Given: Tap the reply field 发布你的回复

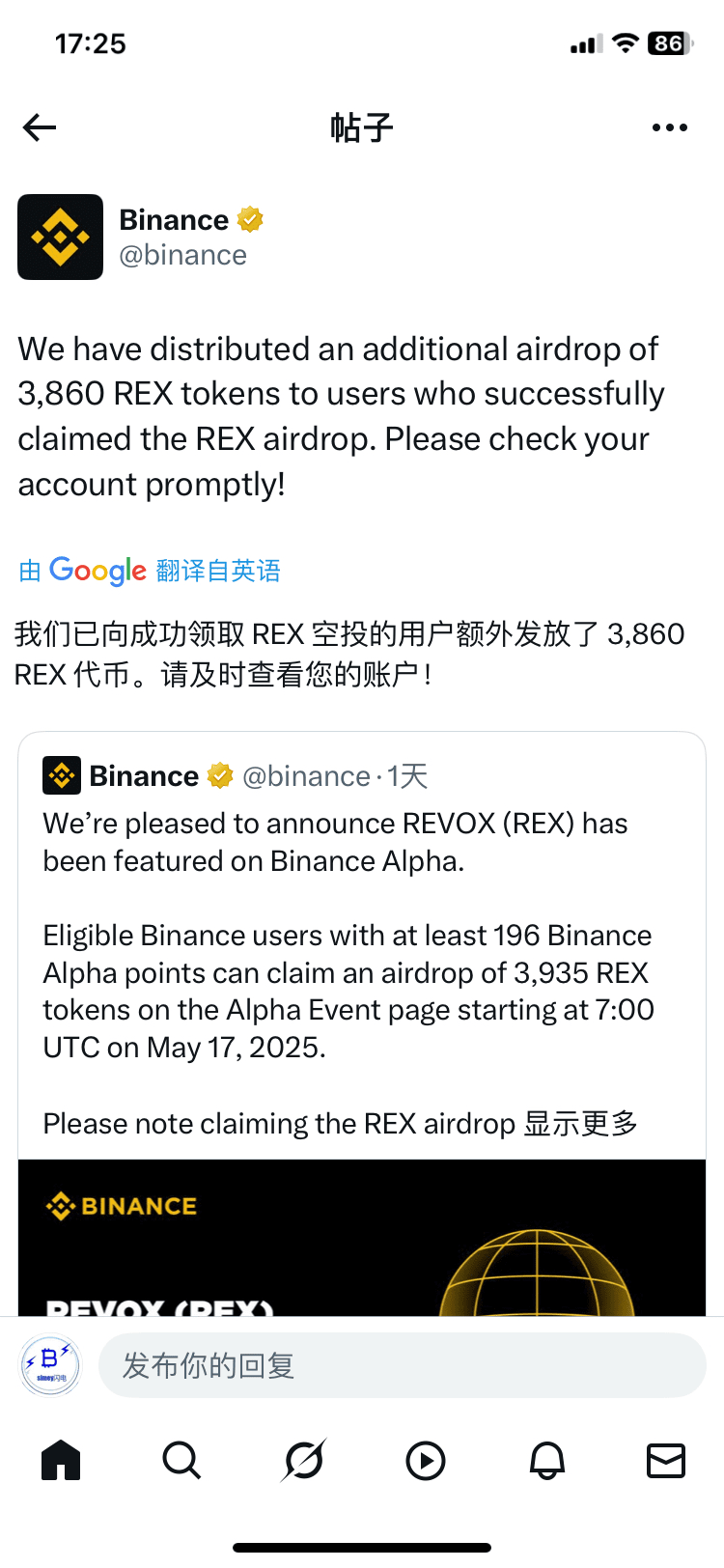Looking at the screenshot, I should point(403,1365).
